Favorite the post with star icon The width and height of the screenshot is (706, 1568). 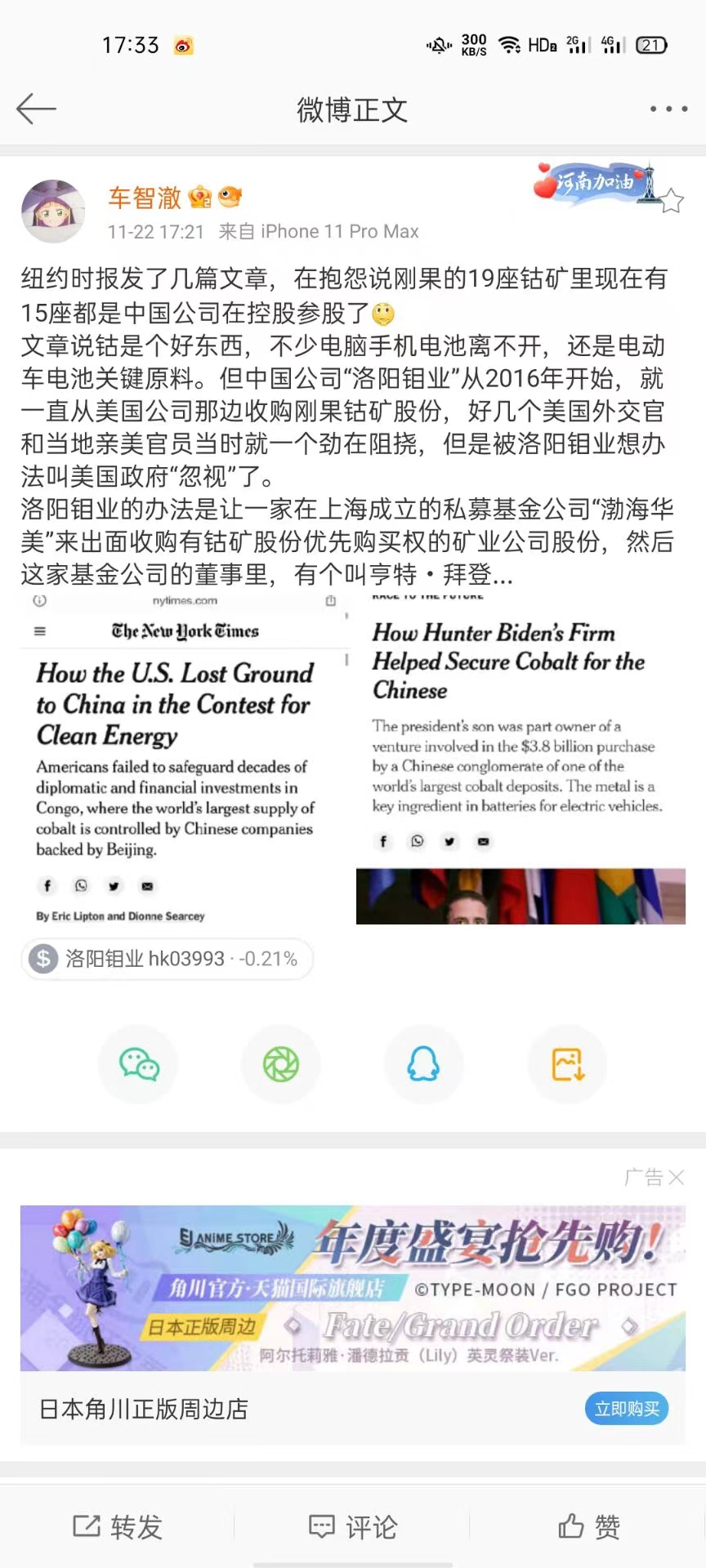click(671, 201)
